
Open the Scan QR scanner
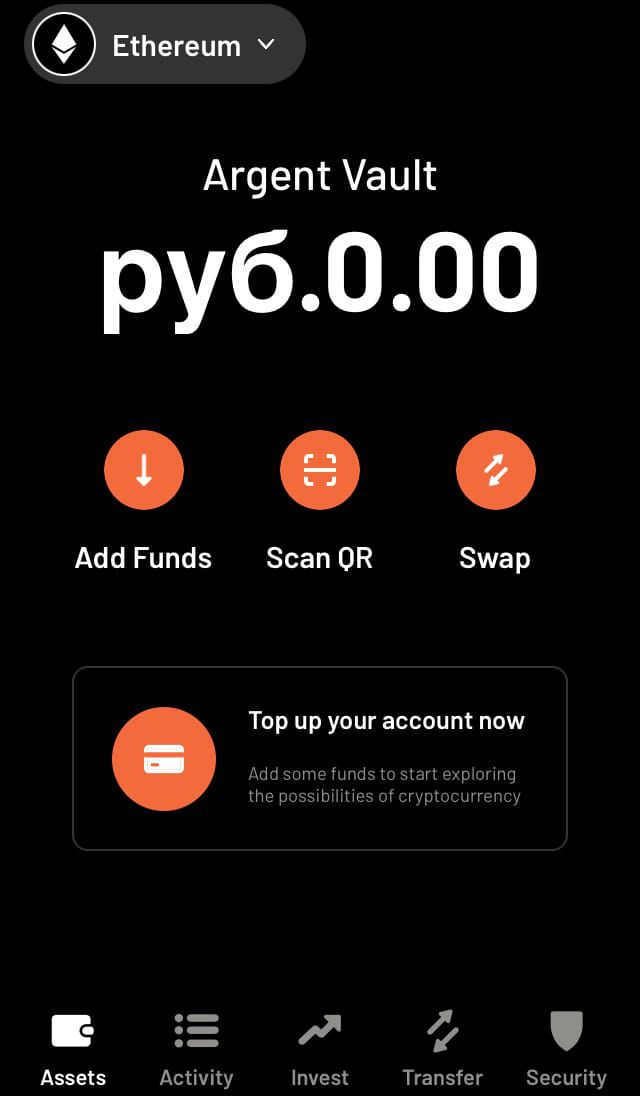319,470
